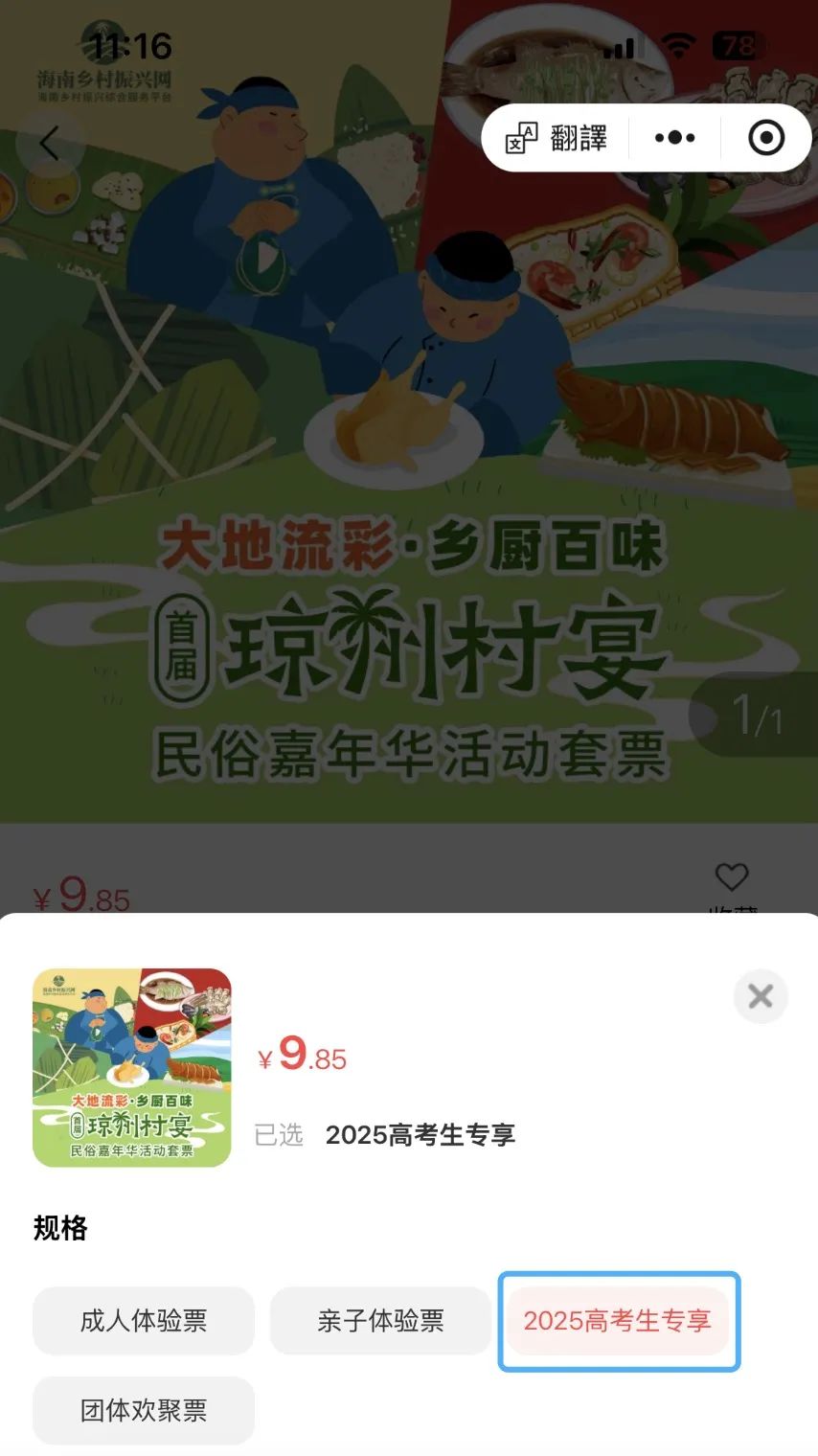Pick the 团体欢聚票 option
This screenshot has height=1456, width=818.
tap(144, 1410)
